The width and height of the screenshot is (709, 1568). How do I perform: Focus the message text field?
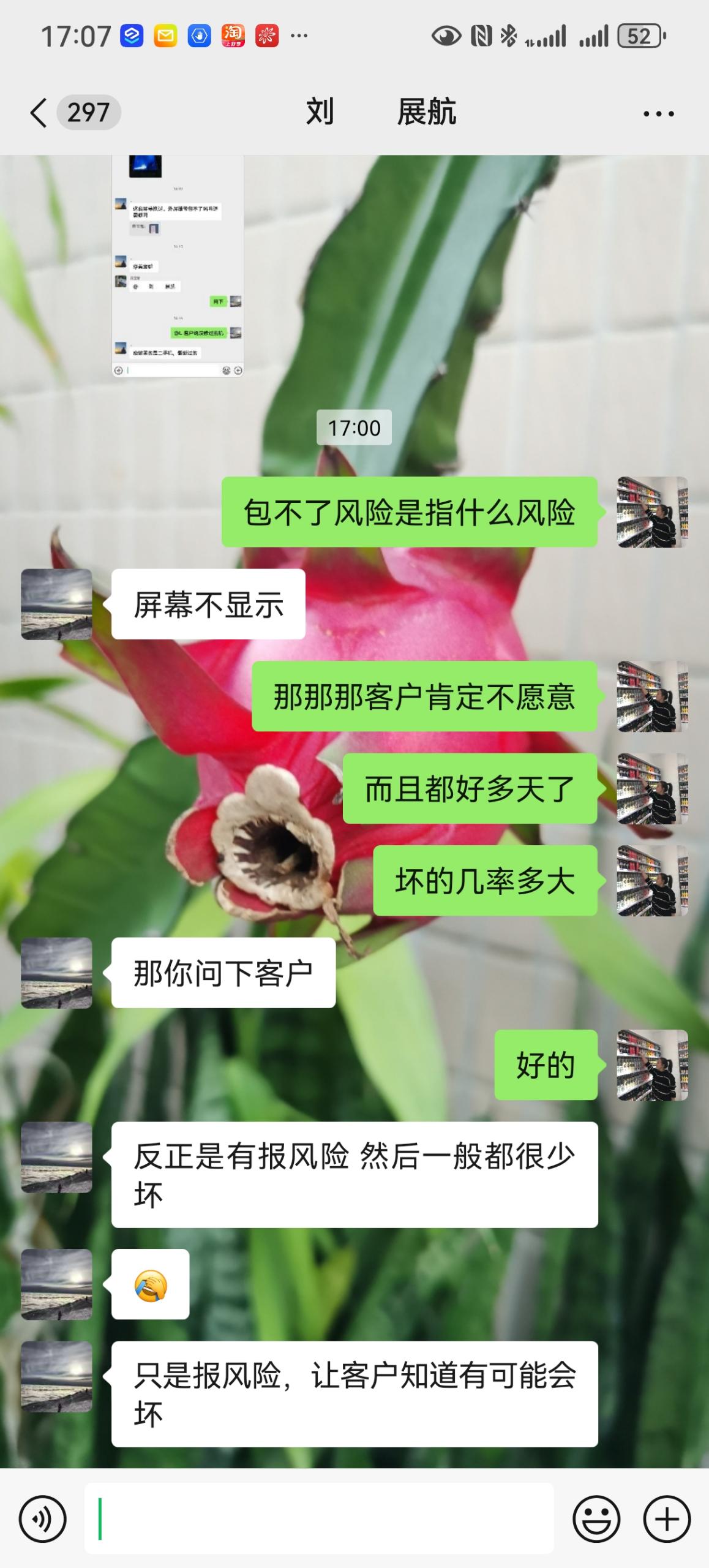pyautogui.click(x=319, y=1518)
